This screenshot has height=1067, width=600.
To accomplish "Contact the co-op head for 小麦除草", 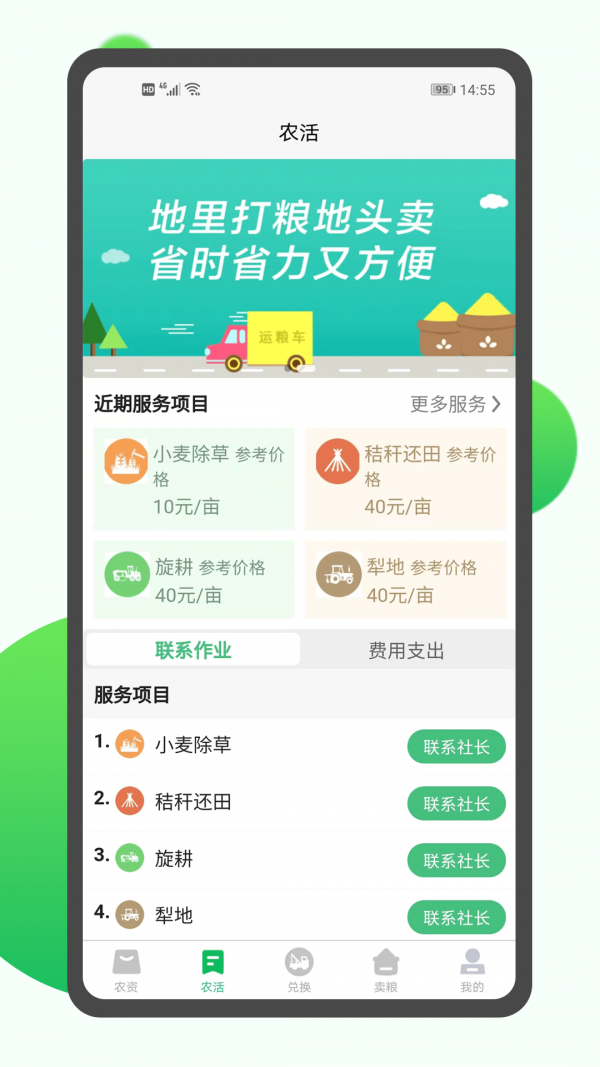I will click(456, 747).
